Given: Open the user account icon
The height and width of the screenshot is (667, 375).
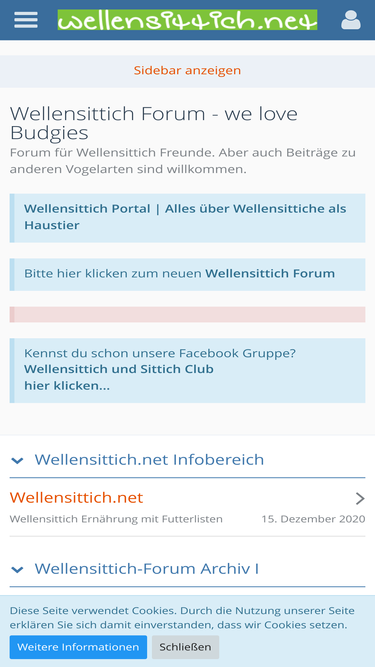Looking at the screenshot, I should tap(351, 20).
